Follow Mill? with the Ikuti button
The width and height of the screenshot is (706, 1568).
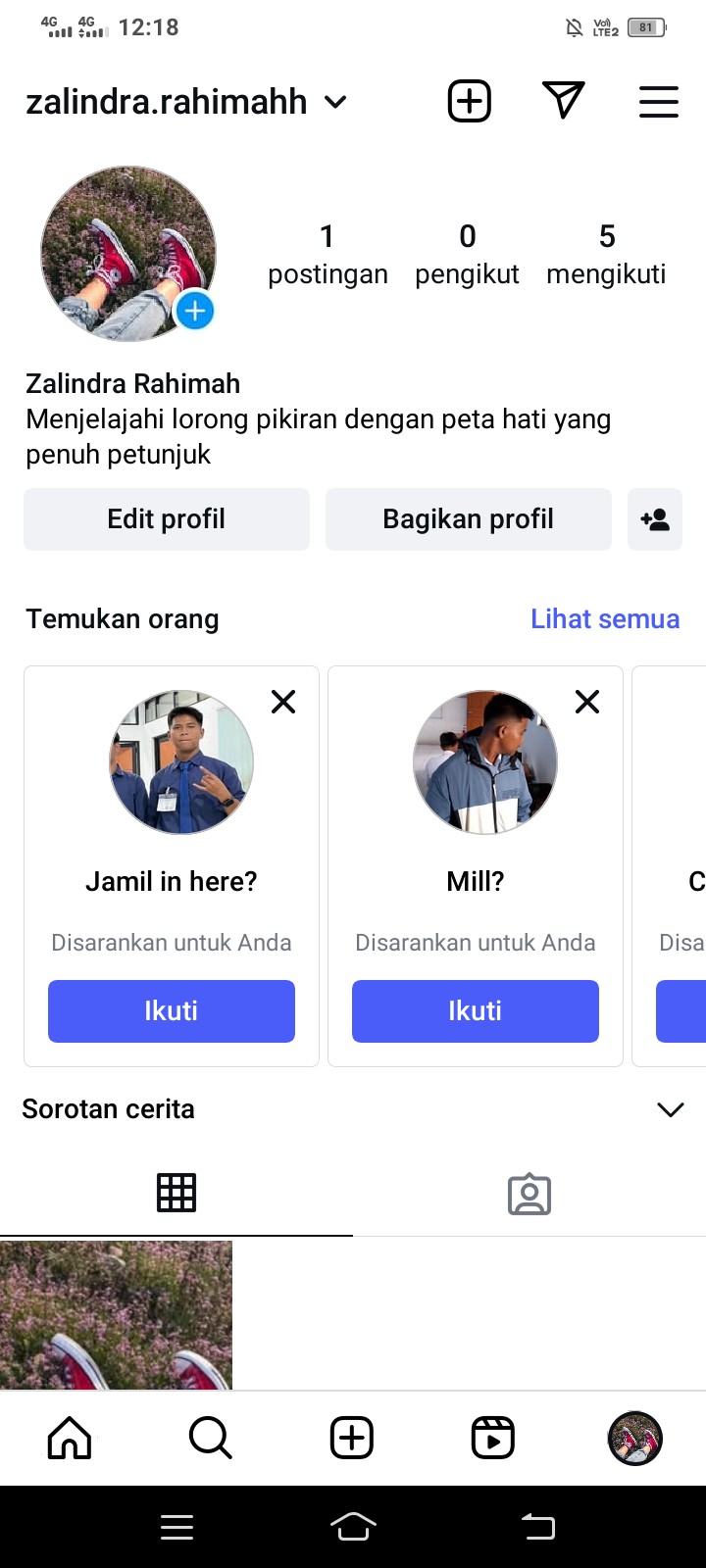[476, 1010]
